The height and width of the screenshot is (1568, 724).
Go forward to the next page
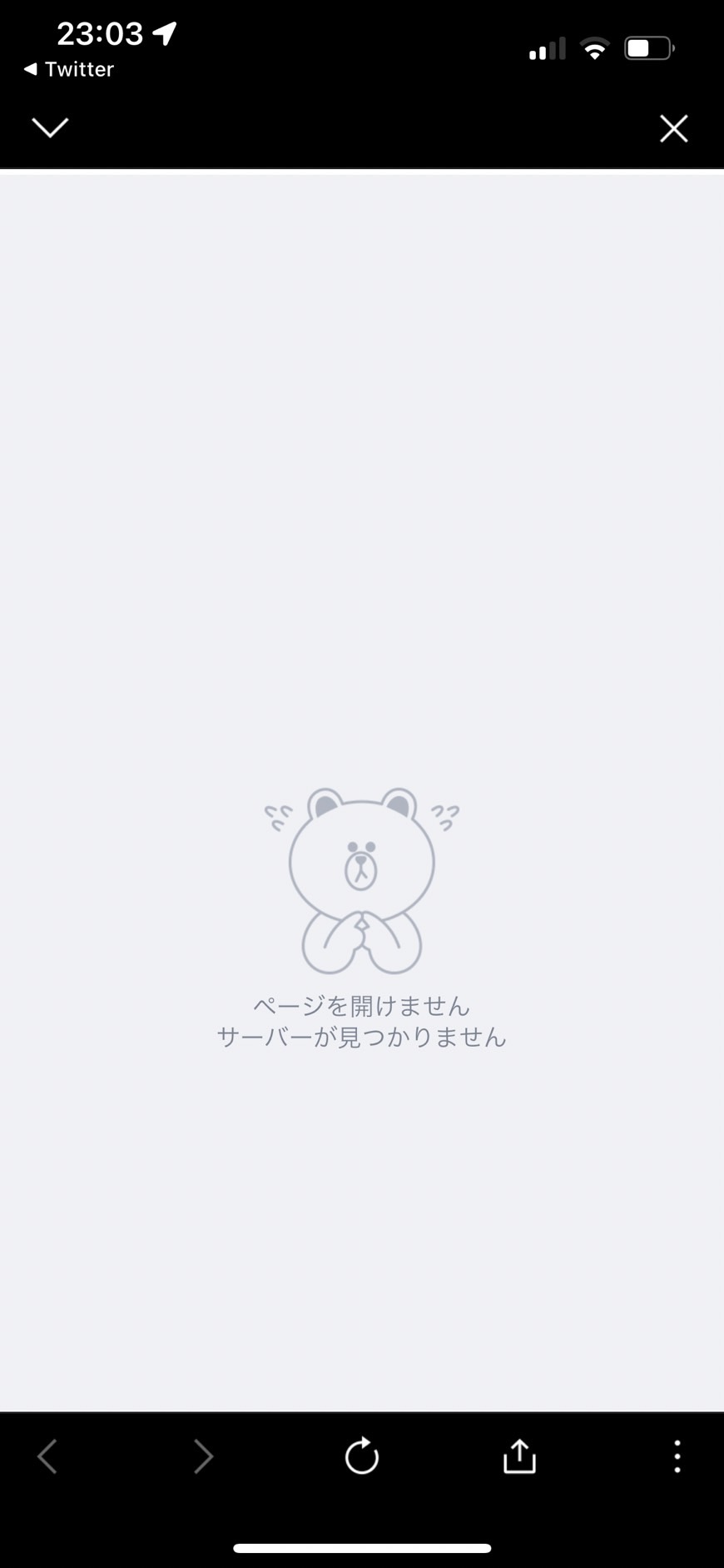[x=203, y=1456]
